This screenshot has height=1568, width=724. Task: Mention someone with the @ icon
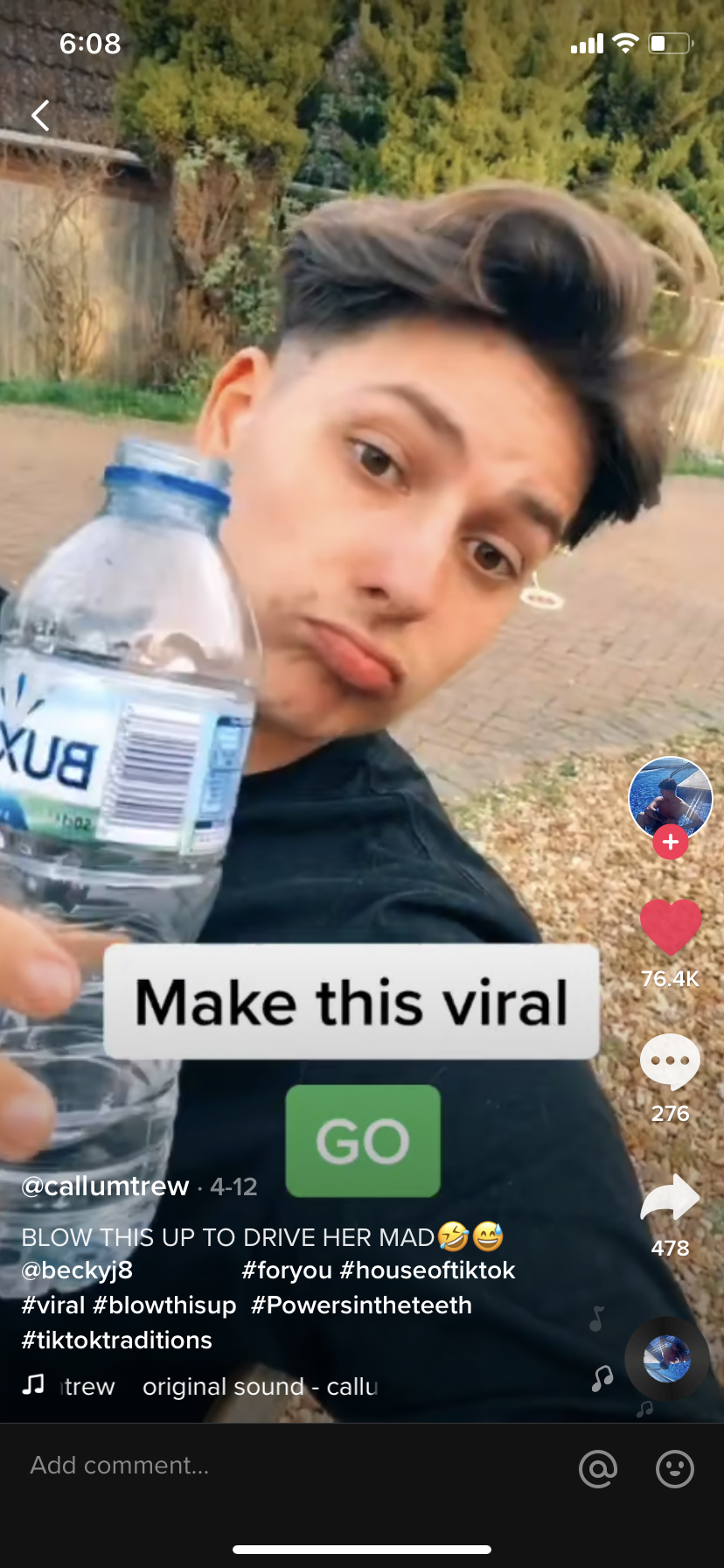coord(598,1468)
